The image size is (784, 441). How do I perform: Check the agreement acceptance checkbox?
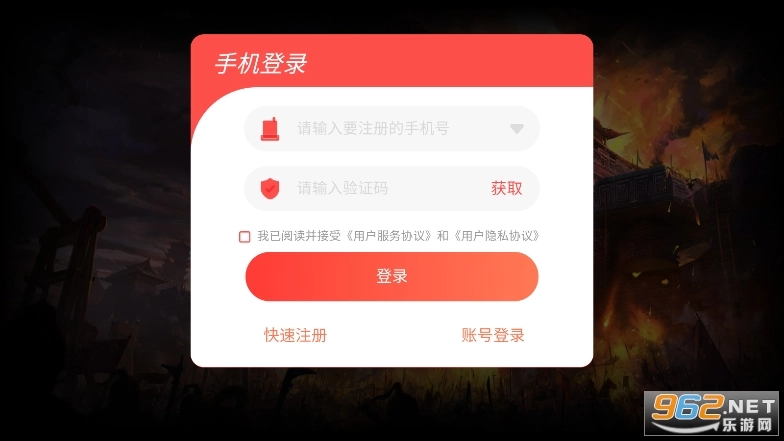coord(245,236)
